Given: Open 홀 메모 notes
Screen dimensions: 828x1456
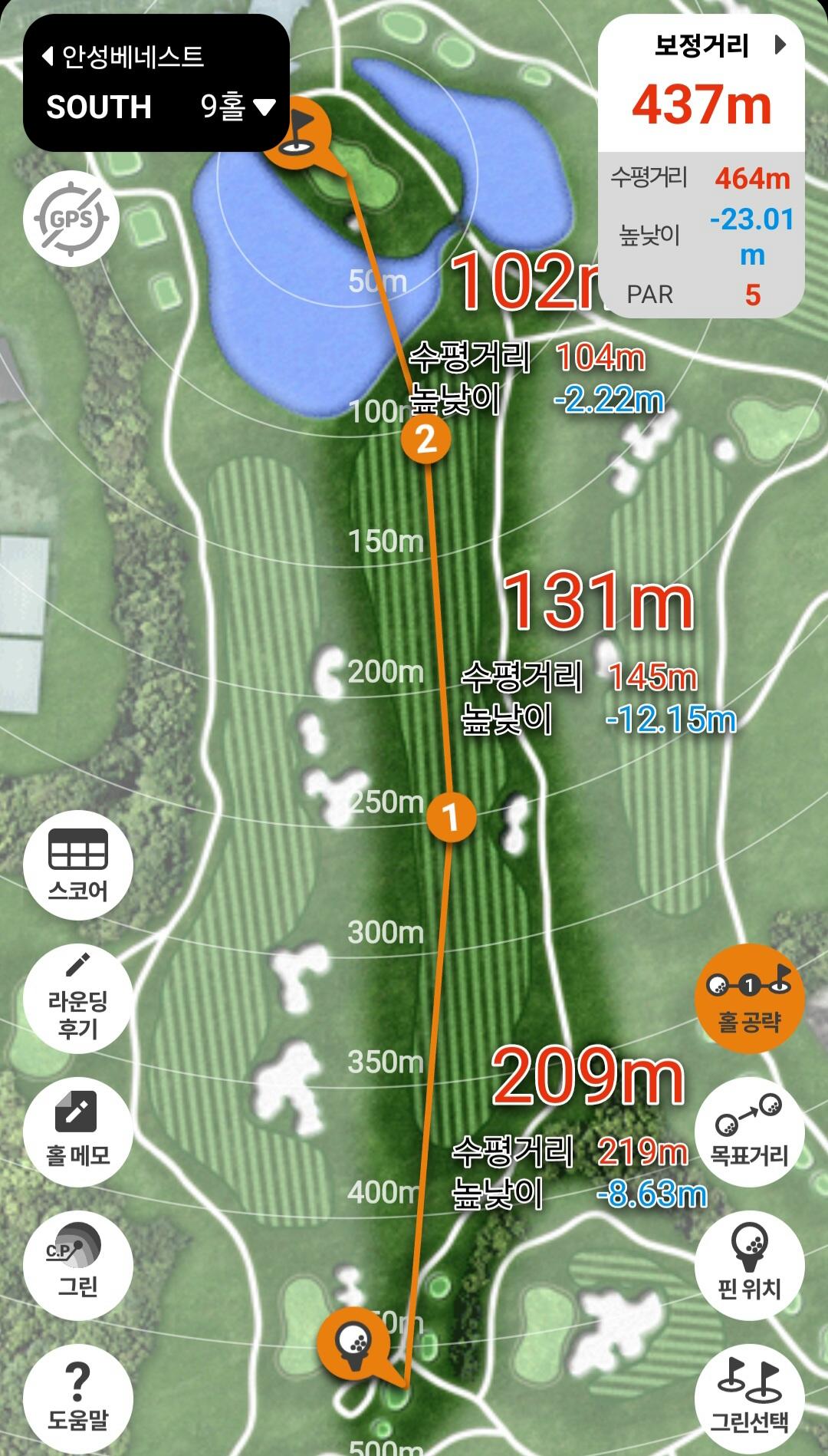Looking at the screenshot, I should point(78,1131).
